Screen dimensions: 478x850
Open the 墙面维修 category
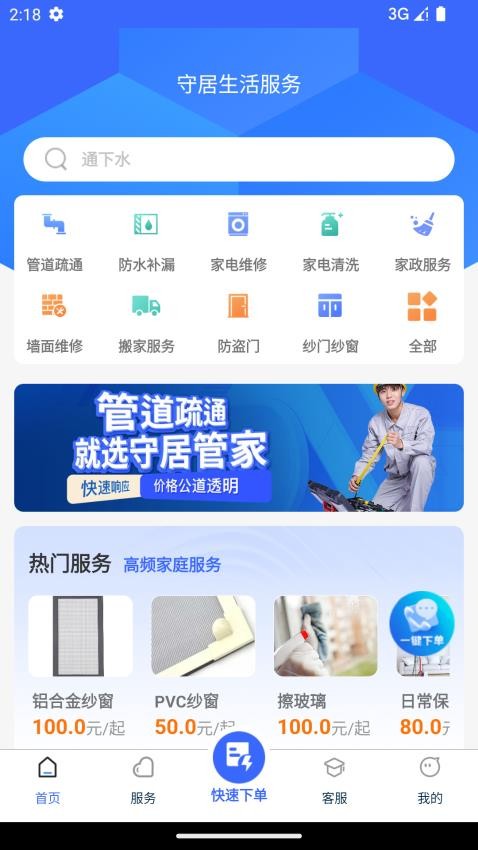55,323
